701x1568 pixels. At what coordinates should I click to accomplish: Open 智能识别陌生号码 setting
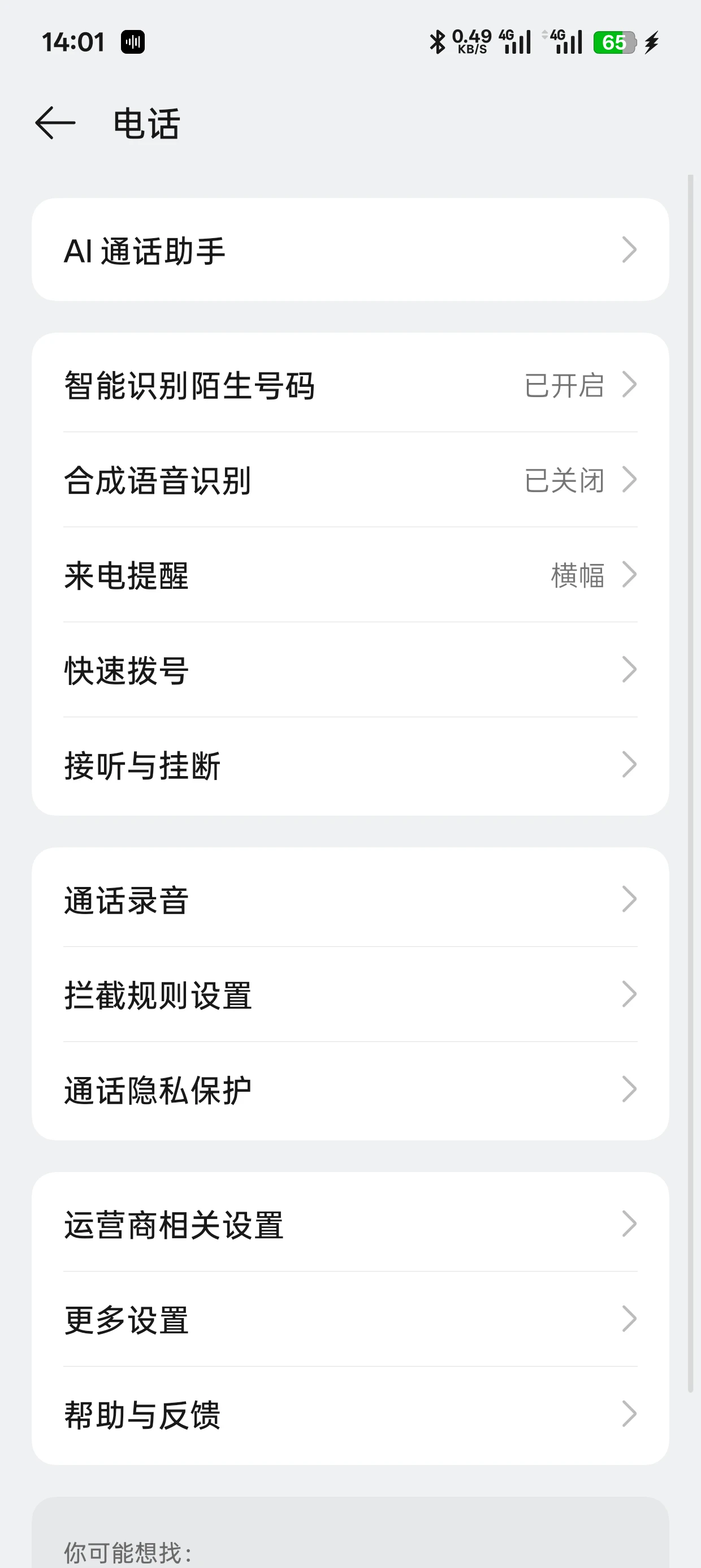coord(350,385)
